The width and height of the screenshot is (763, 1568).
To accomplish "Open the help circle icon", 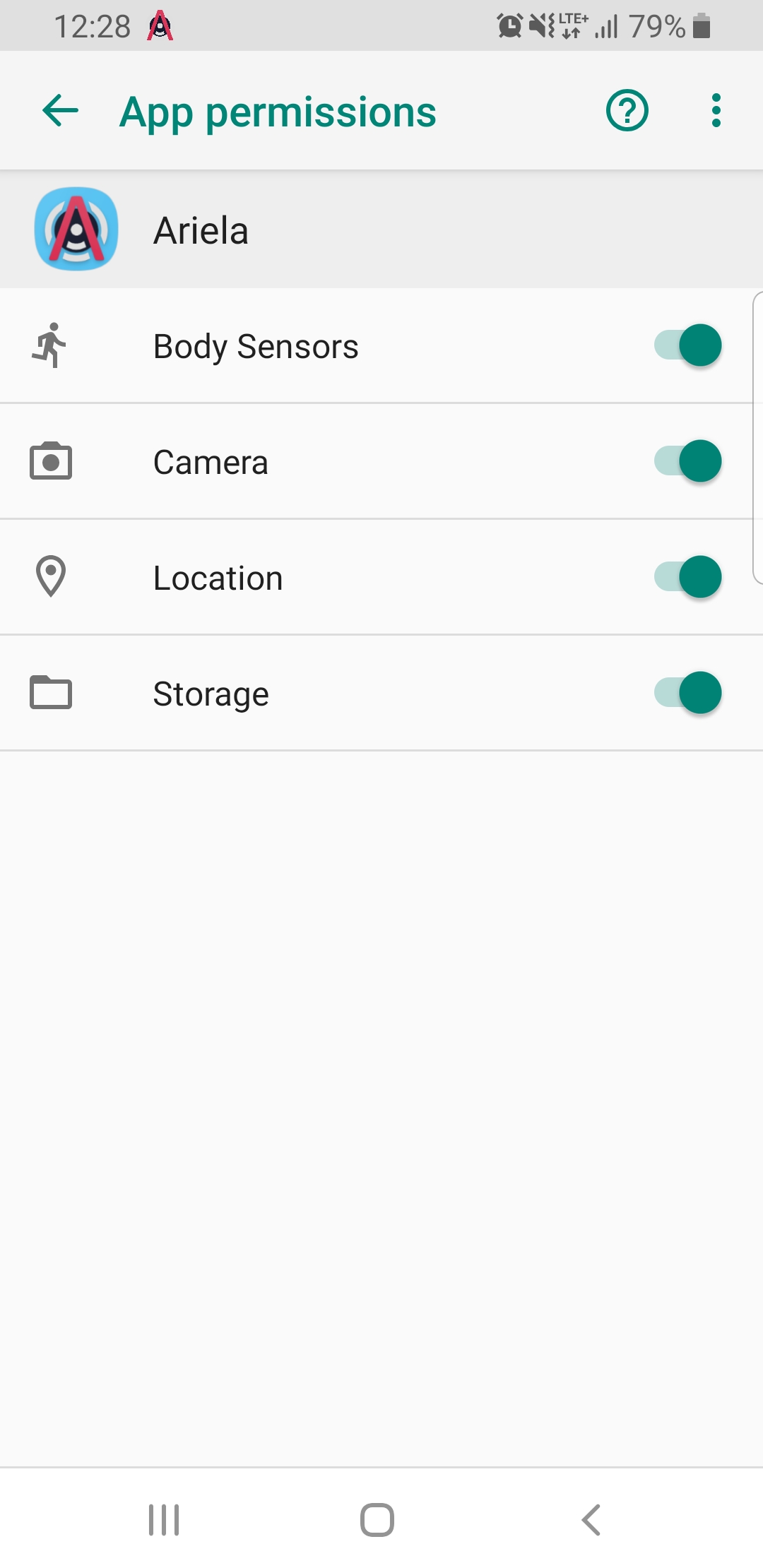I will click(x=627, y=110).
